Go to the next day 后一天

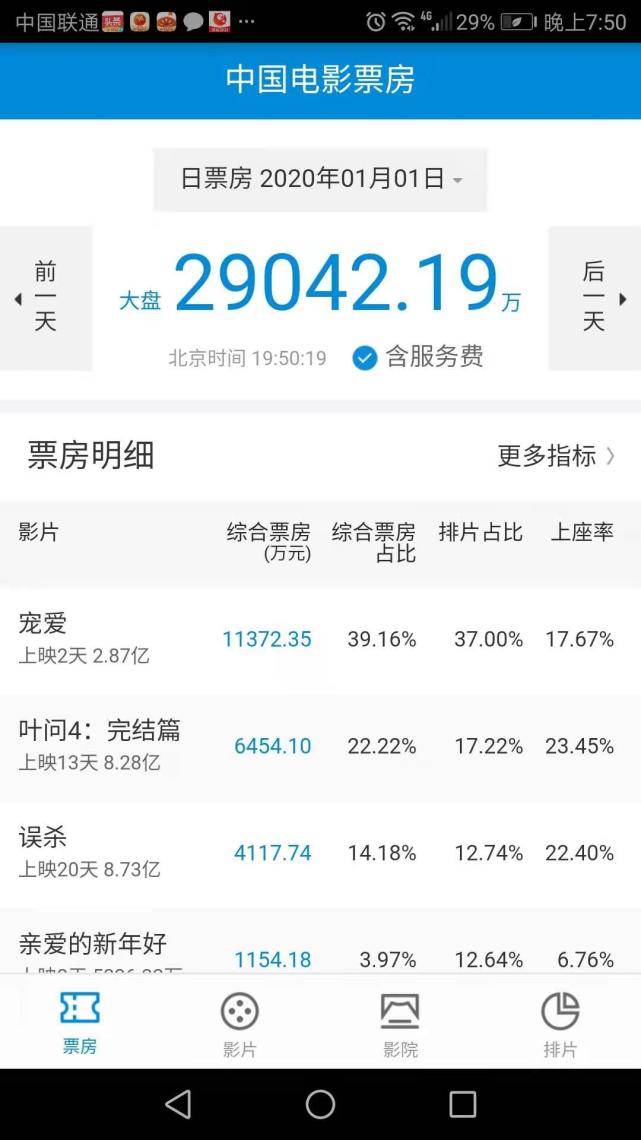pos(594,298)
